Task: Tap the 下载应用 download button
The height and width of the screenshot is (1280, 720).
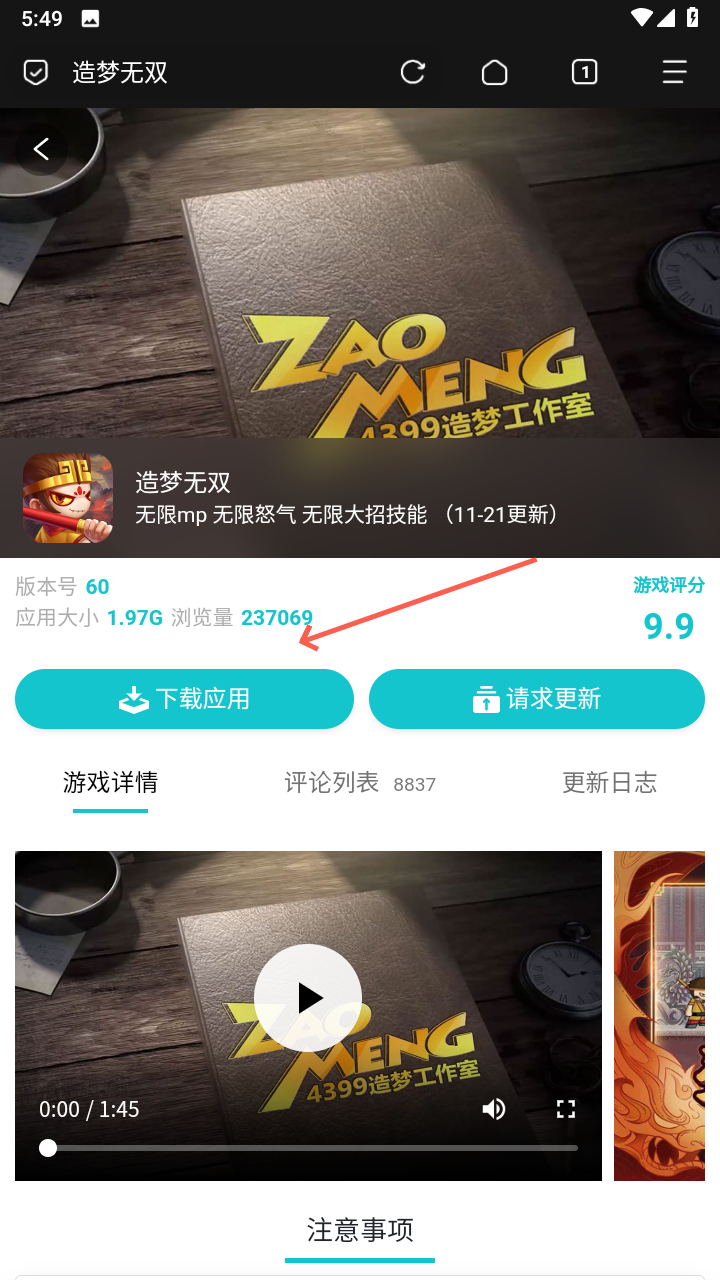Action: pyautogui.click(x=184, y=699)
